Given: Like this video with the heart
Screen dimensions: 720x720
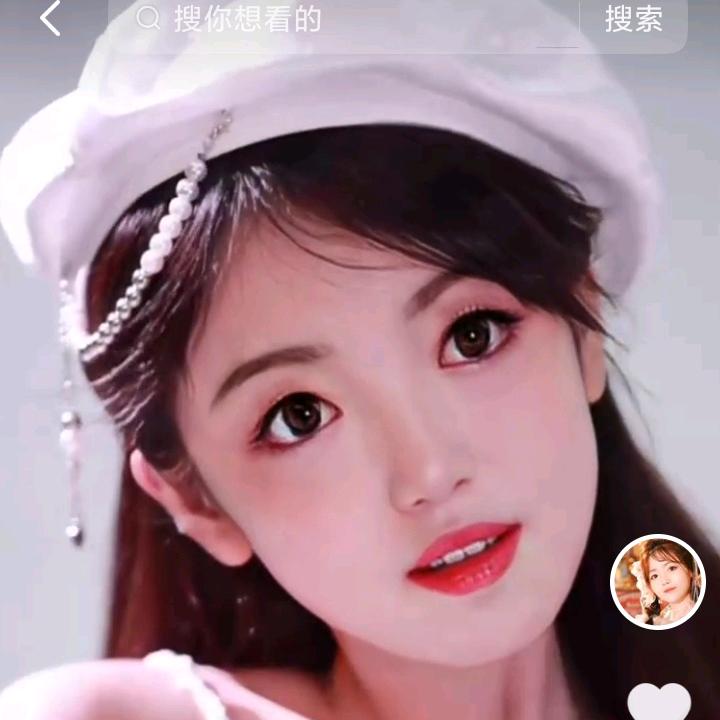Looking at the screenshot, I should [x=659, y=701].
